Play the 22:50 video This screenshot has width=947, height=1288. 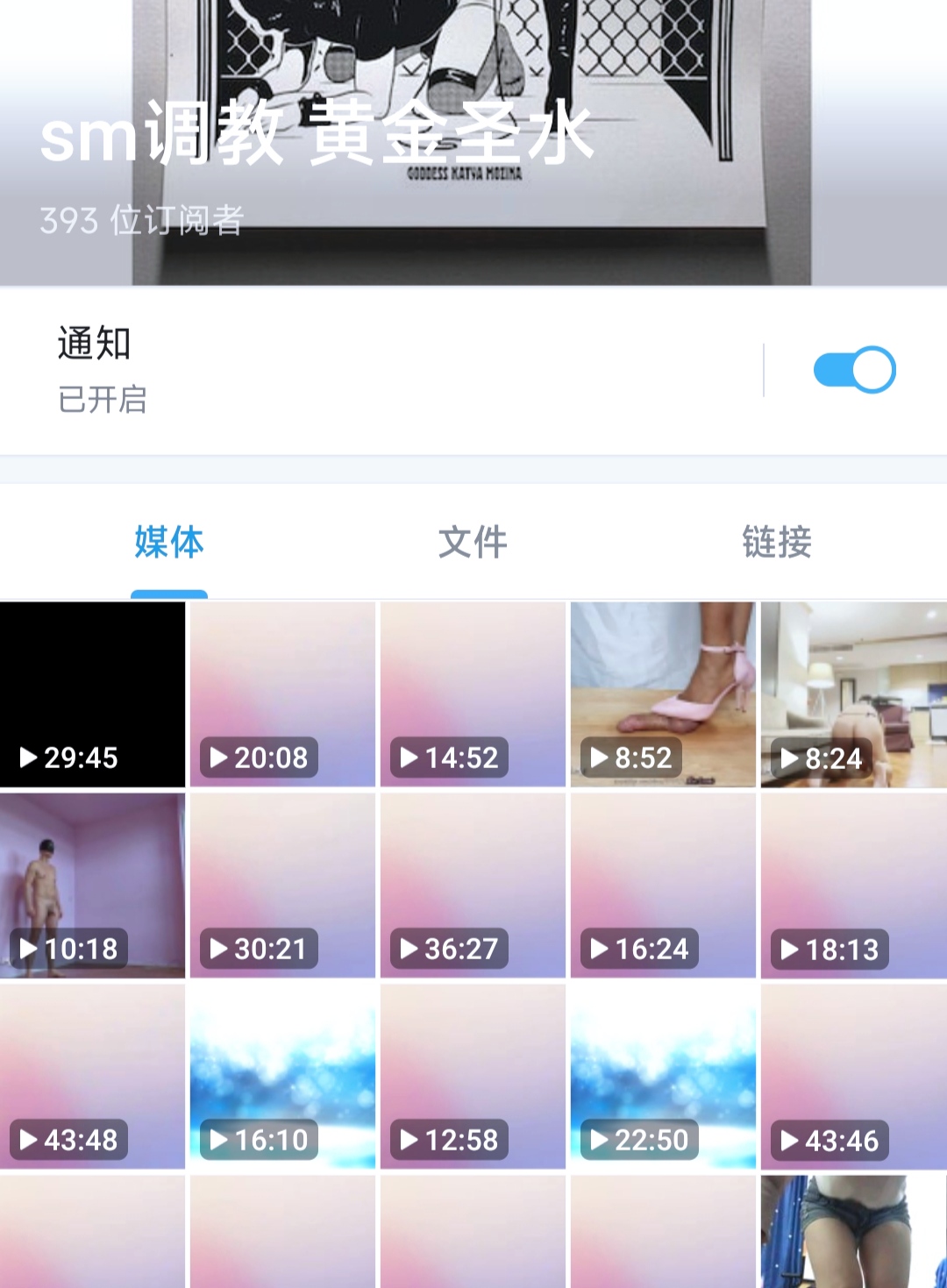663,1076
